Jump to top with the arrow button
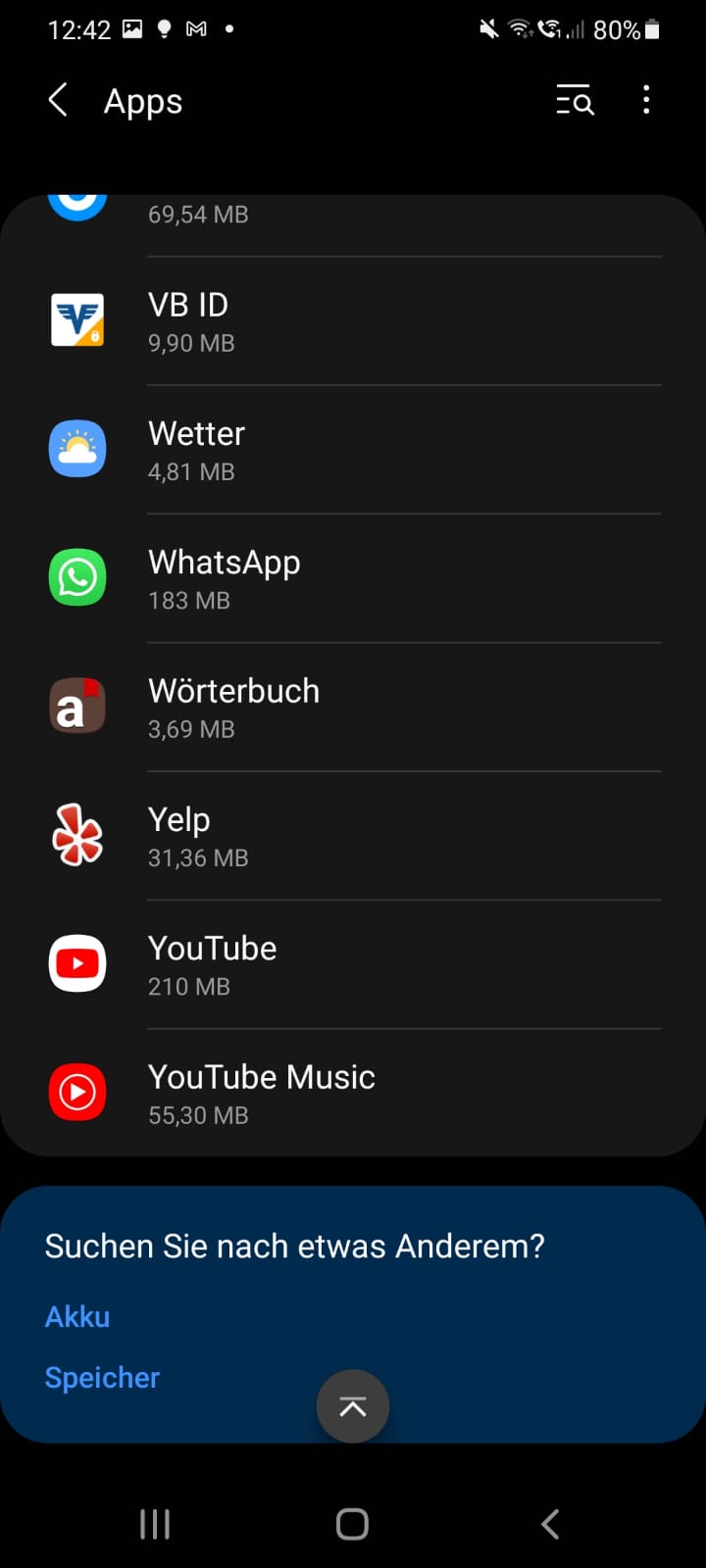This screenshot has width=706, height=1568. [353, 1406]
